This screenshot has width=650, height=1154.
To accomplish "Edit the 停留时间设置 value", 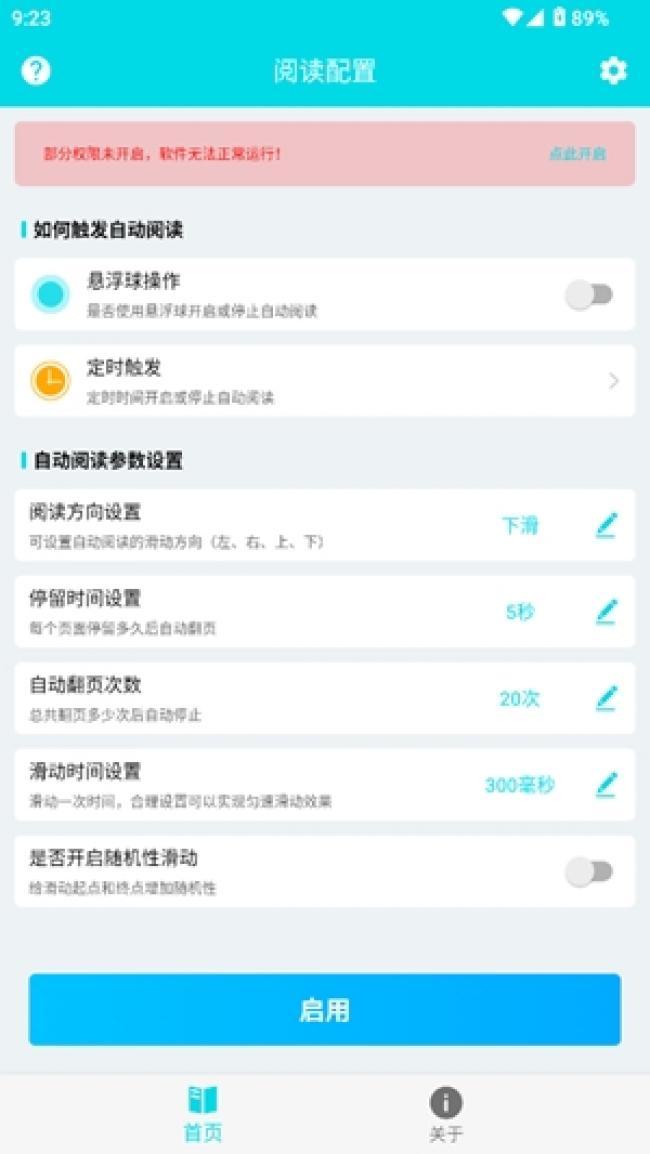I will tap(606, 612).
